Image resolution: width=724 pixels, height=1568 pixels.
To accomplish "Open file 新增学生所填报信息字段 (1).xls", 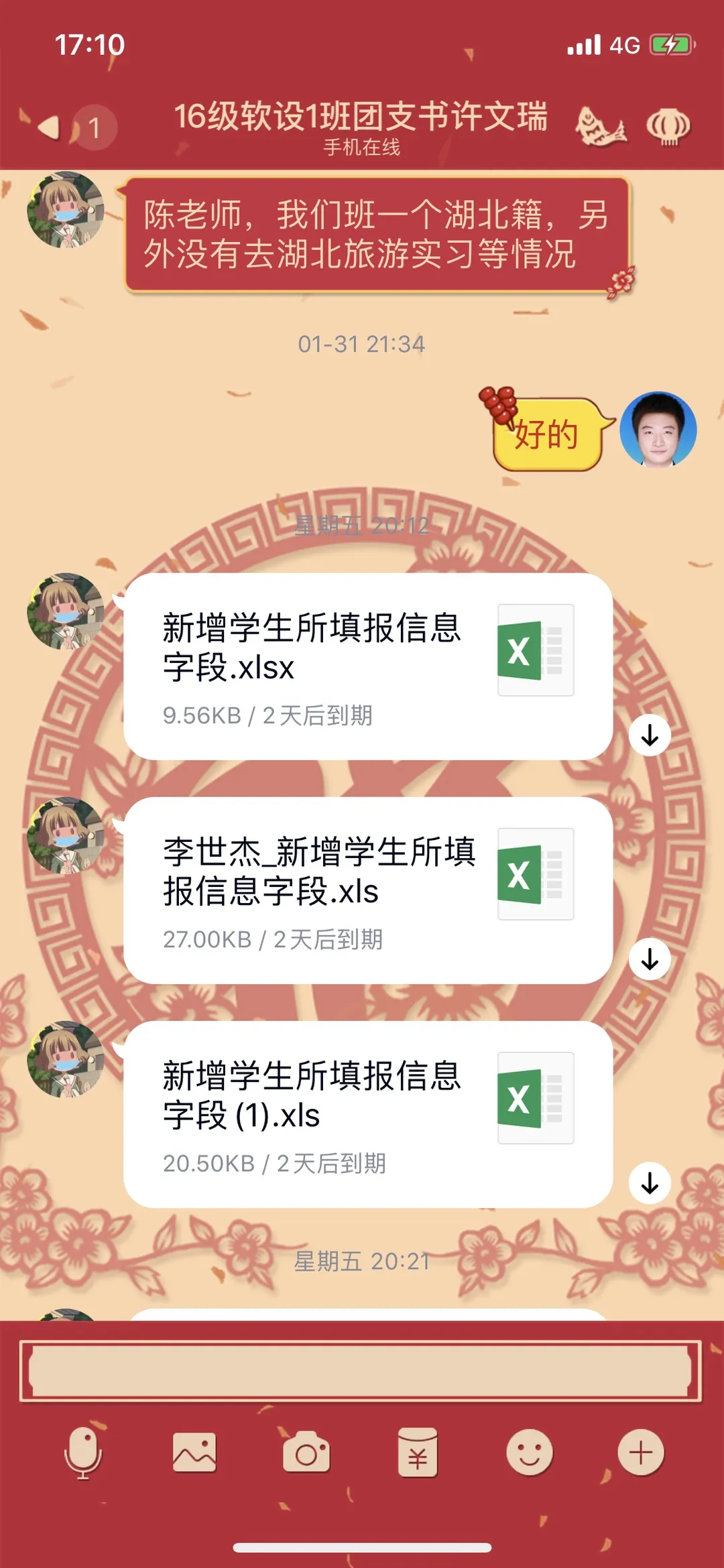I will pos(367,1113).
